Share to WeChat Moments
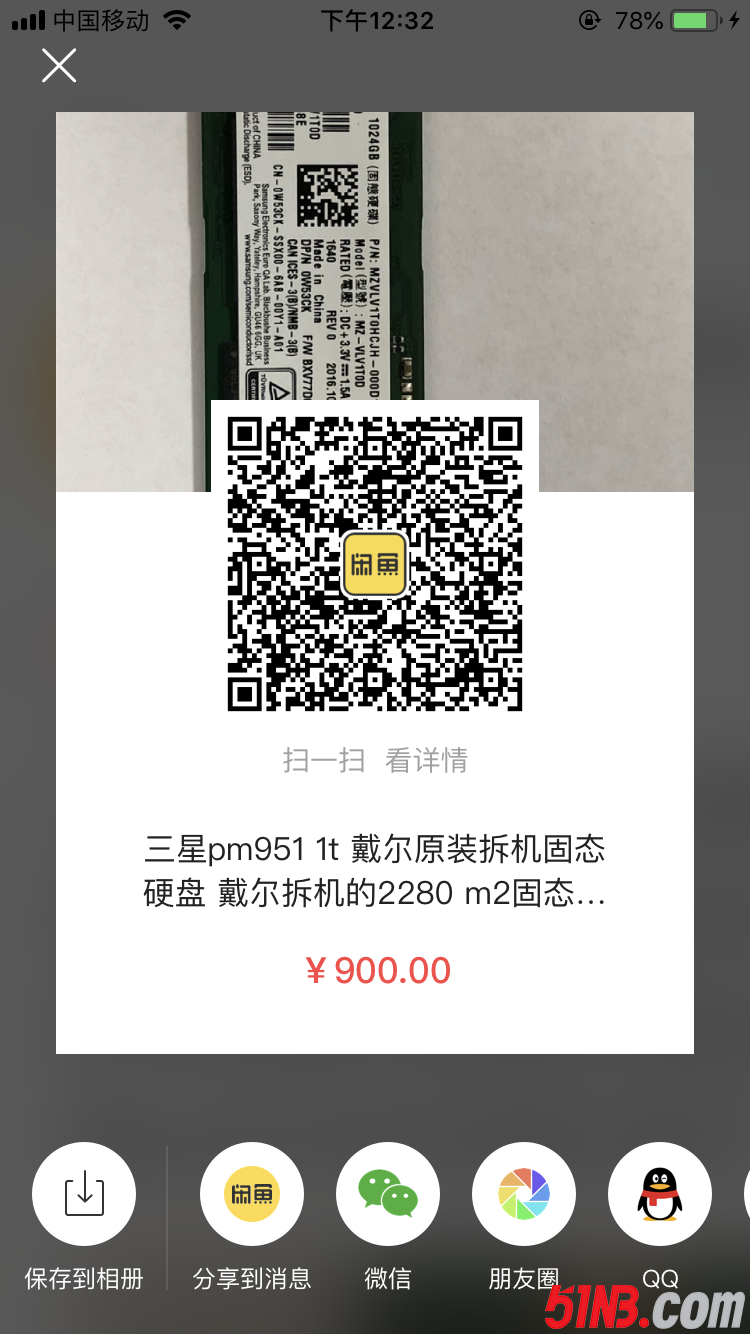Image resolution: width=750 pixels, height=1334 pixels. [524, 1194]
